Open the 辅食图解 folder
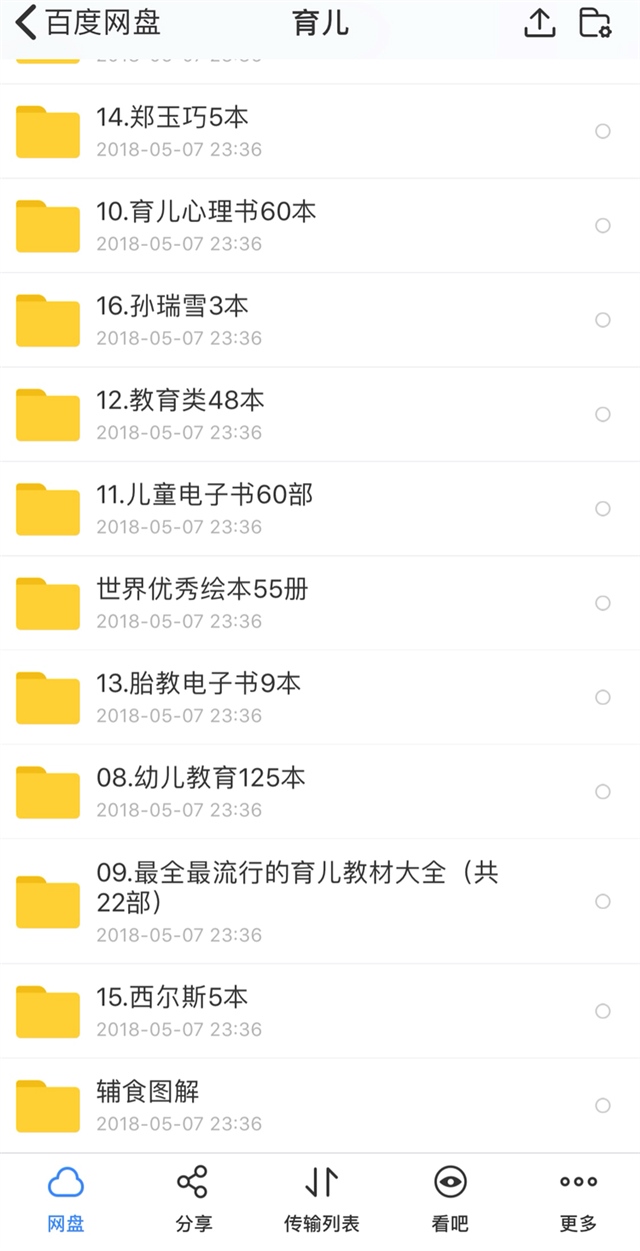Image resolution: width=640 pixels, height=1251 pixels. (320, 1106)
